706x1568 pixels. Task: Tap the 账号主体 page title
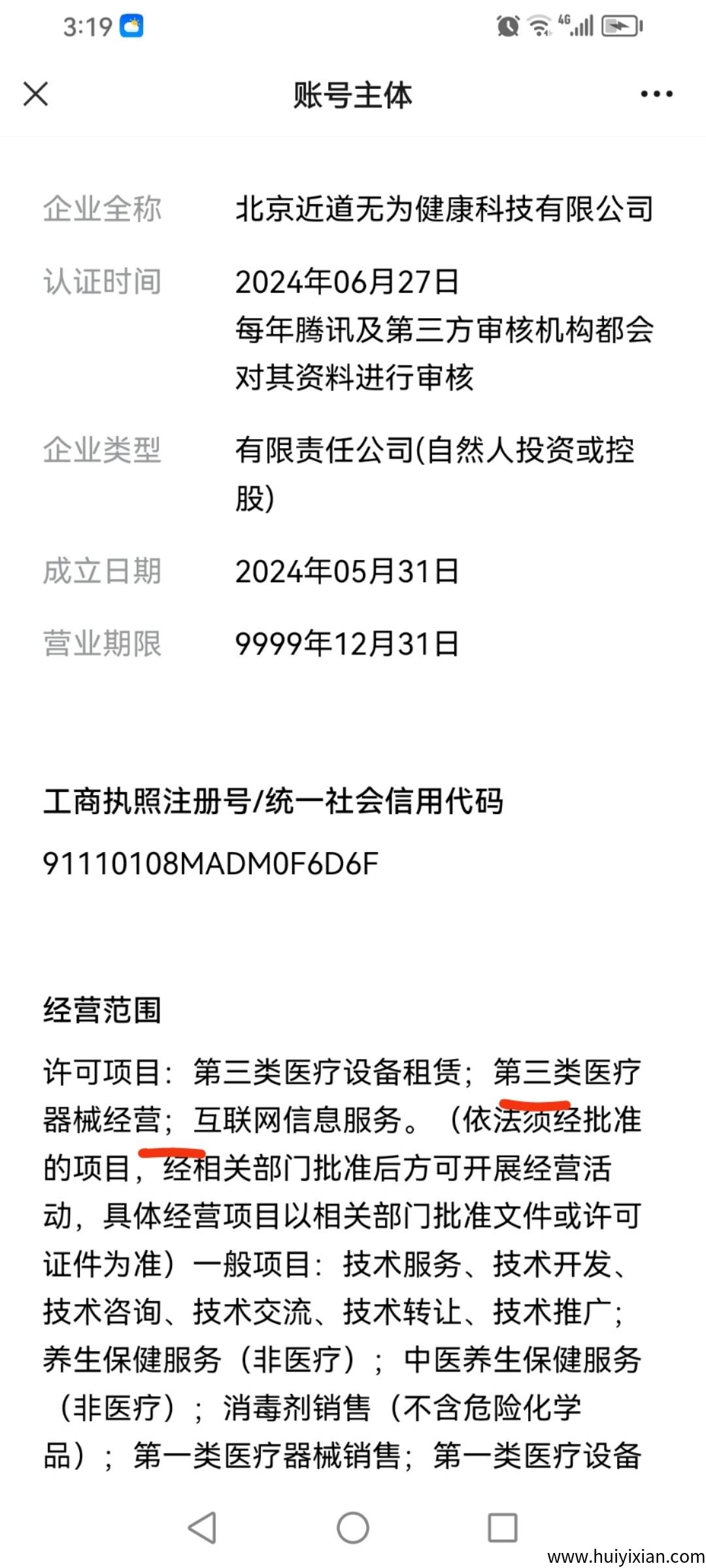tap(353, 95)
